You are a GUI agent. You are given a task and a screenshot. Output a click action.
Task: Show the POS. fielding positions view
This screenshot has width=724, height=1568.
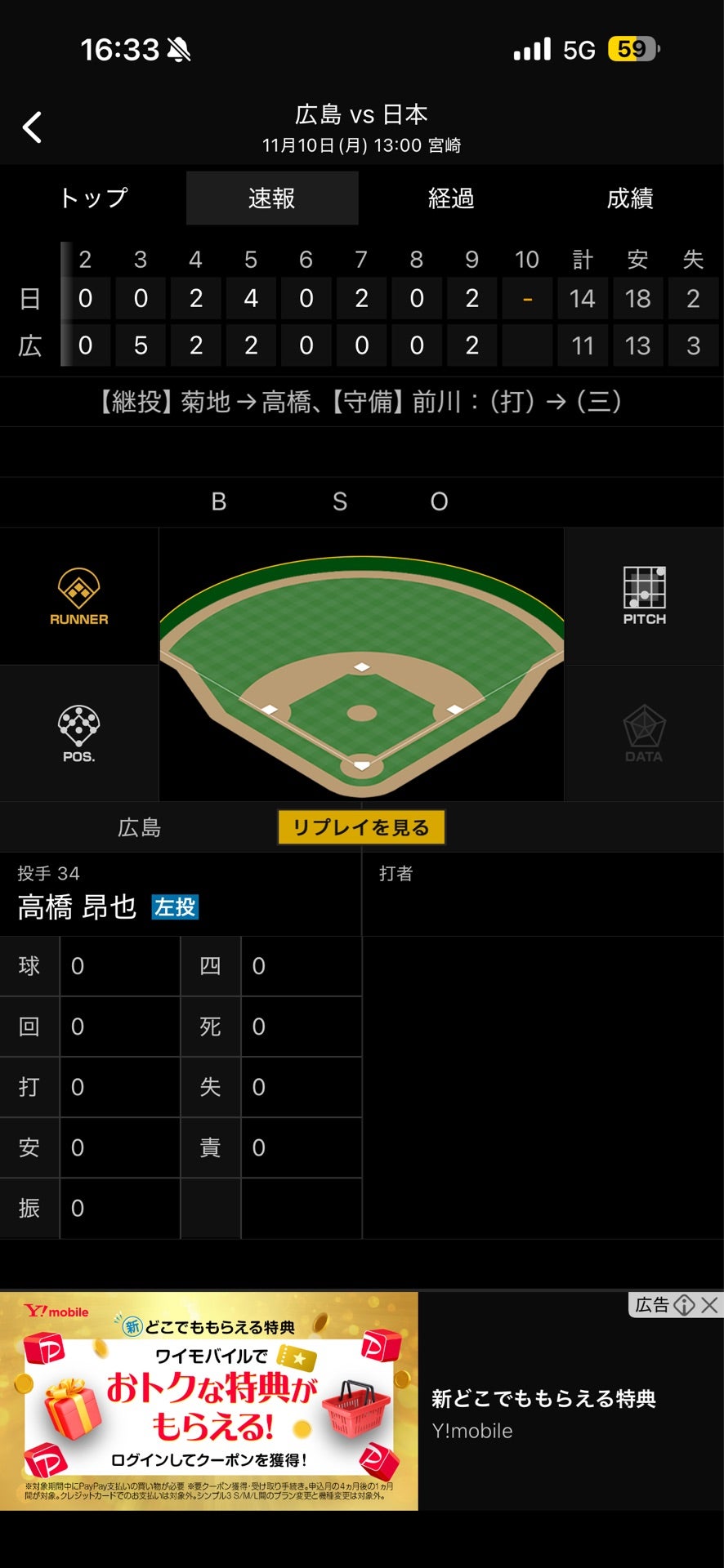point(78,733)
